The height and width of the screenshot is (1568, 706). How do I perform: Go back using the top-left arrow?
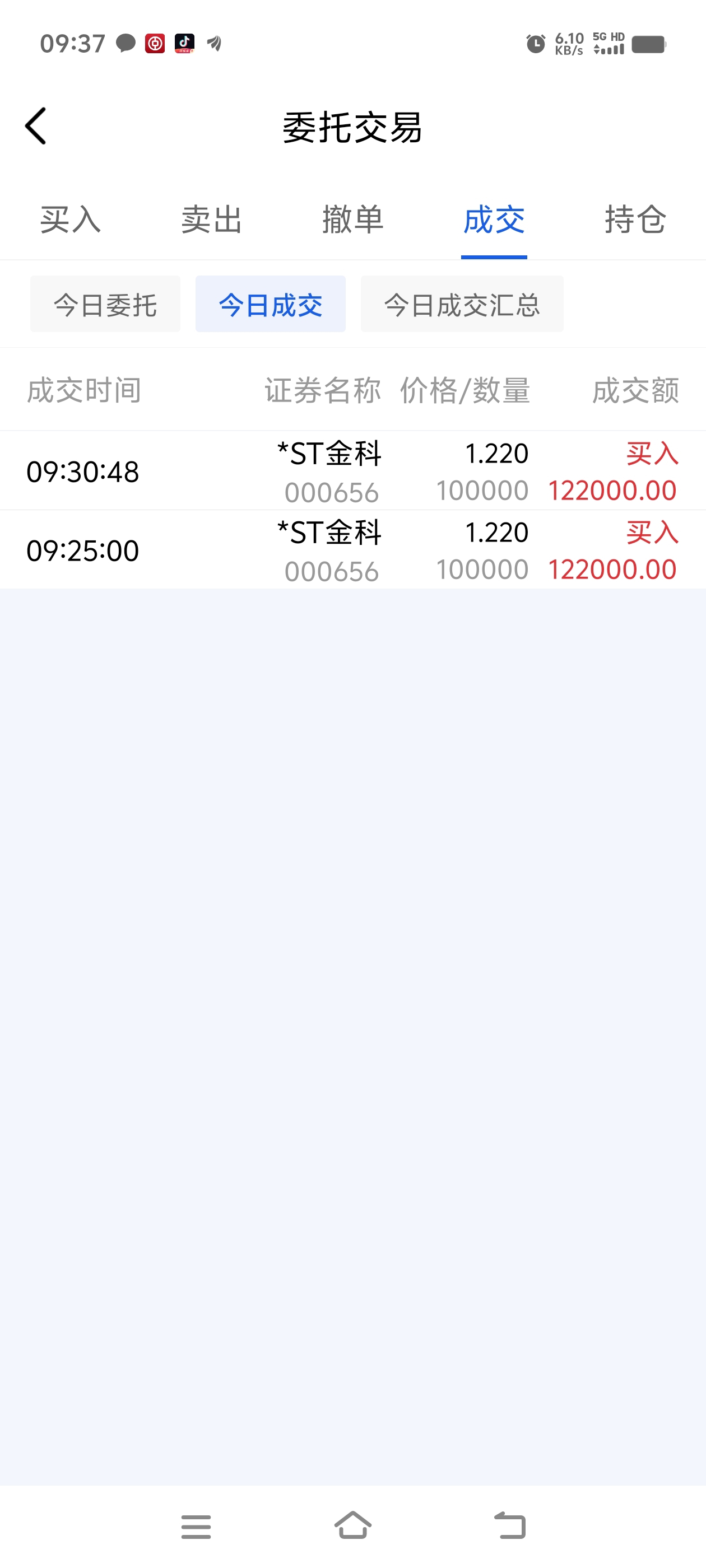pyautogui.click(x=35, y=126)
